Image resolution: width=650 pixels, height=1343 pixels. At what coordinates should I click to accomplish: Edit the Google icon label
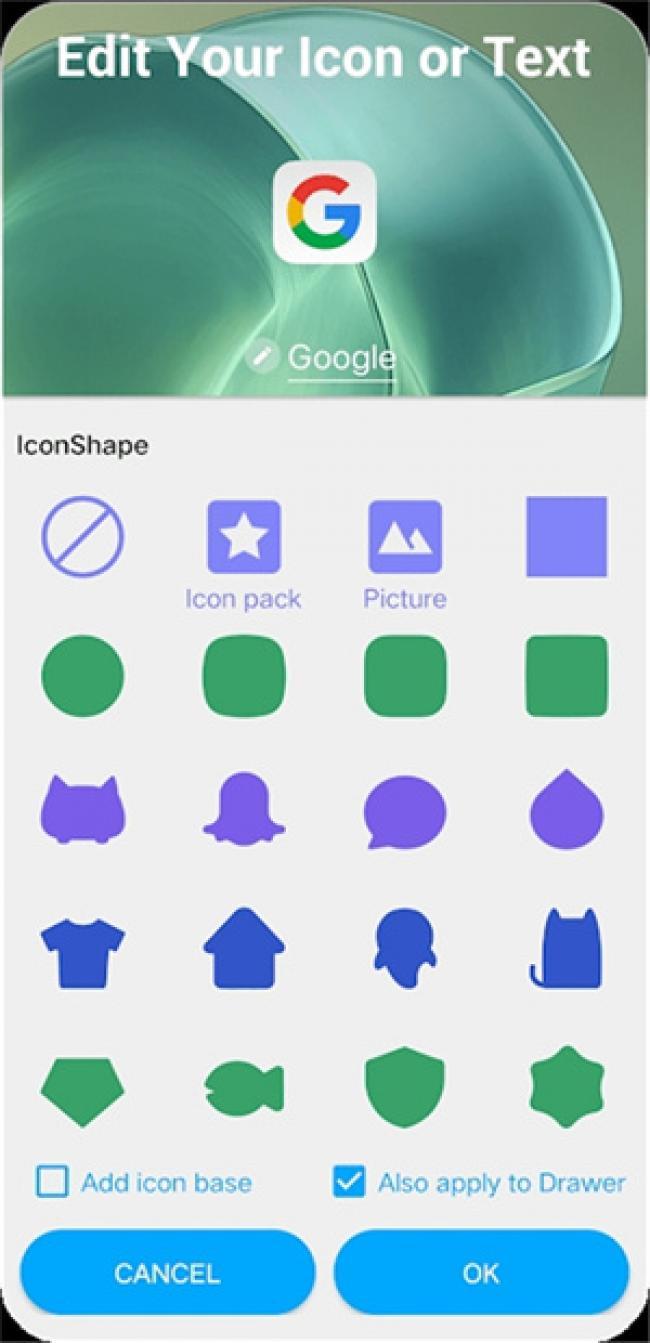click(x=340, y=358)
